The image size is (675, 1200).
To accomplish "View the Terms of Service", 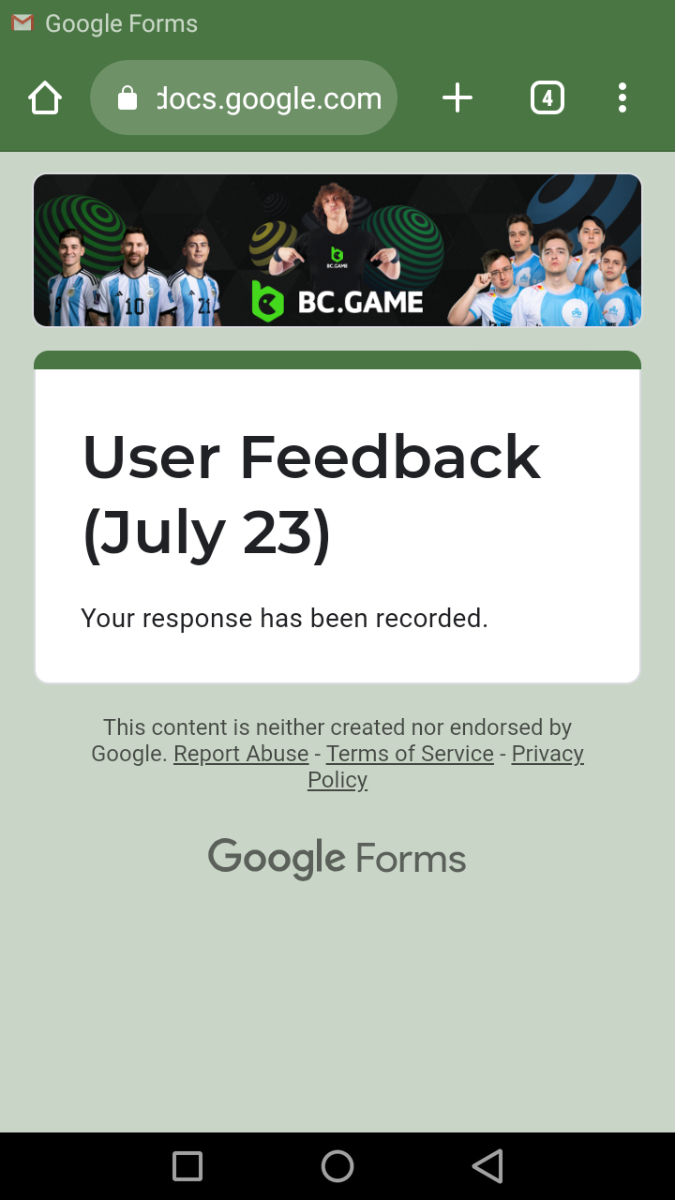I will tap(410, 754).
